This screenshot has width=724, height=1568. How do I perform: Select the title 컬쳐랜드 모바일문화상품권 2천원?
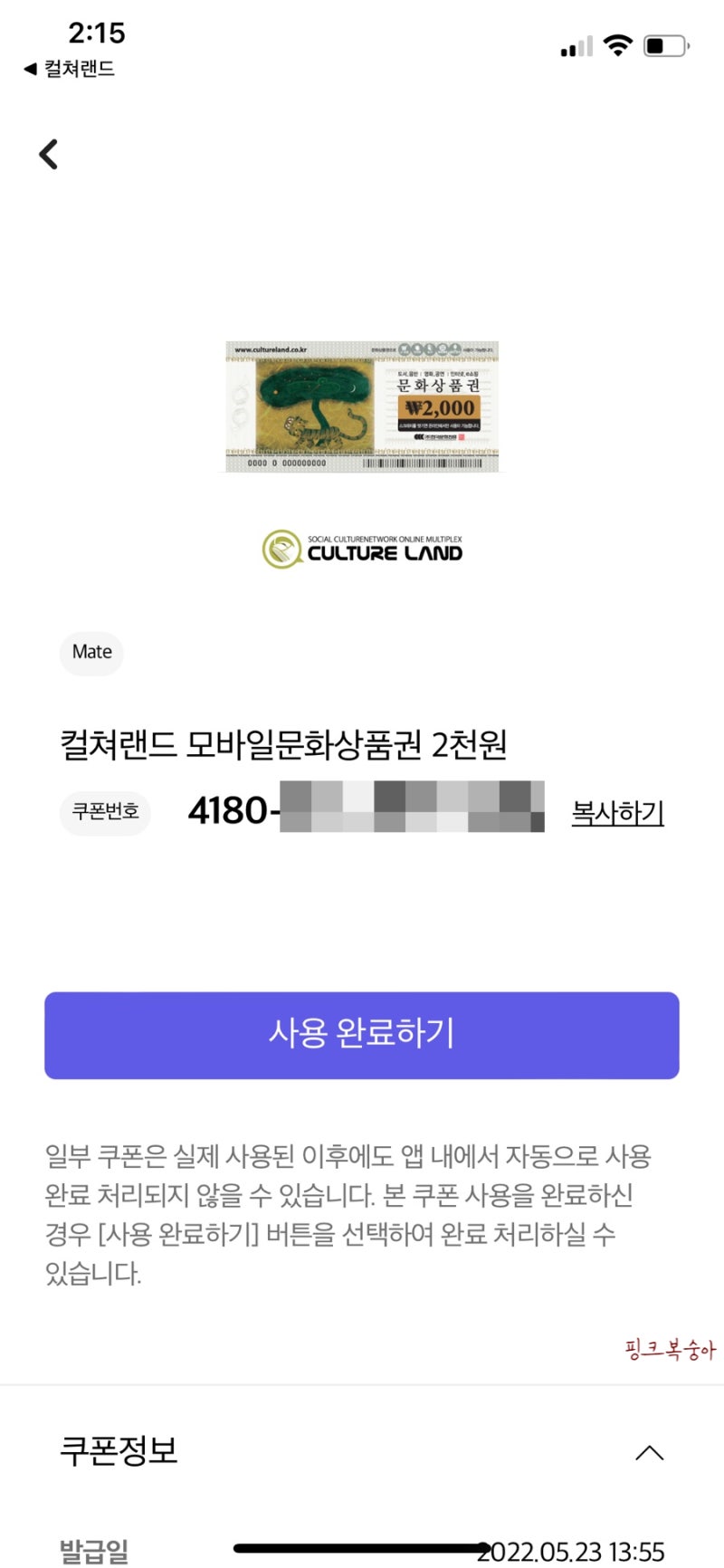(x=282, y=745)
